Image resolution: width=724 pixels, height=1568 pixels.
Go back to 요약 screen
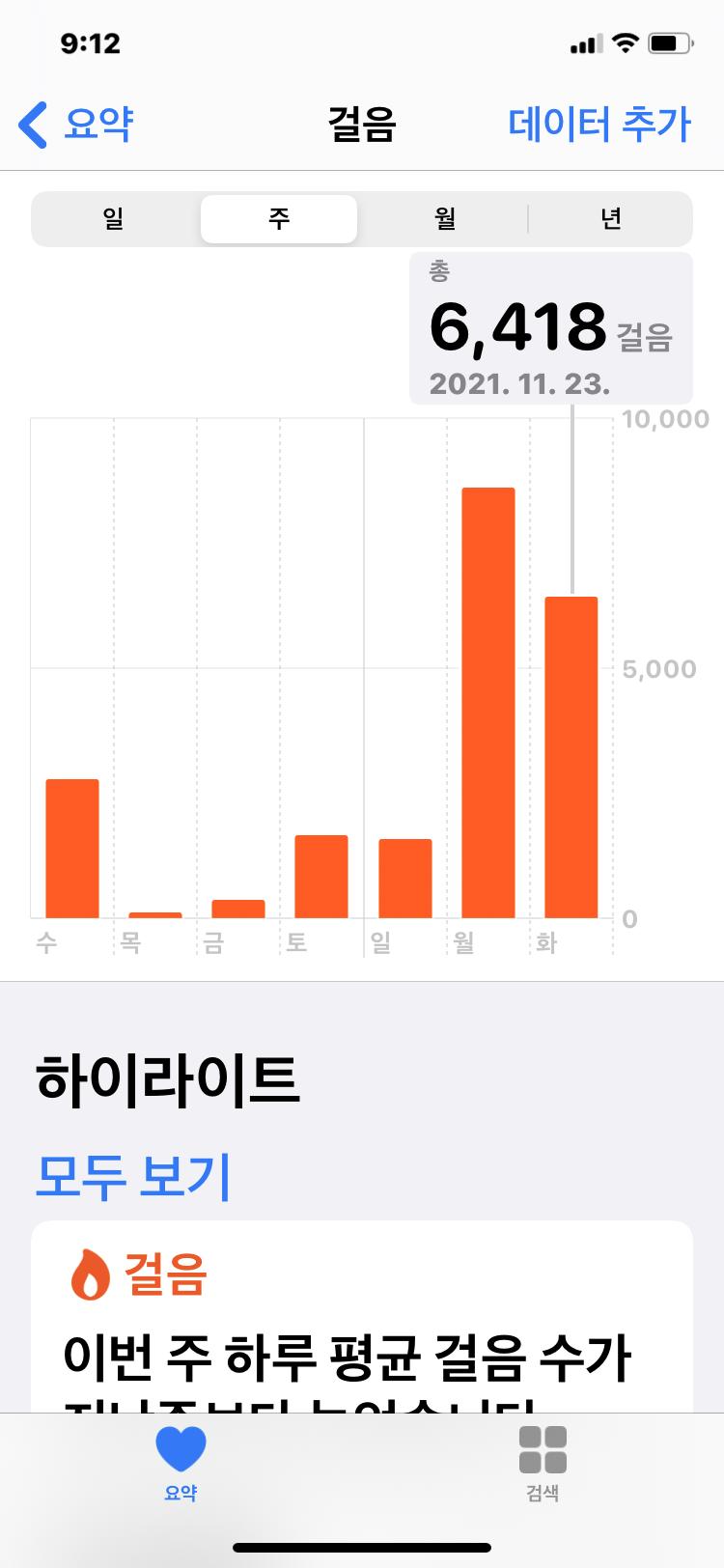(75, 126)
